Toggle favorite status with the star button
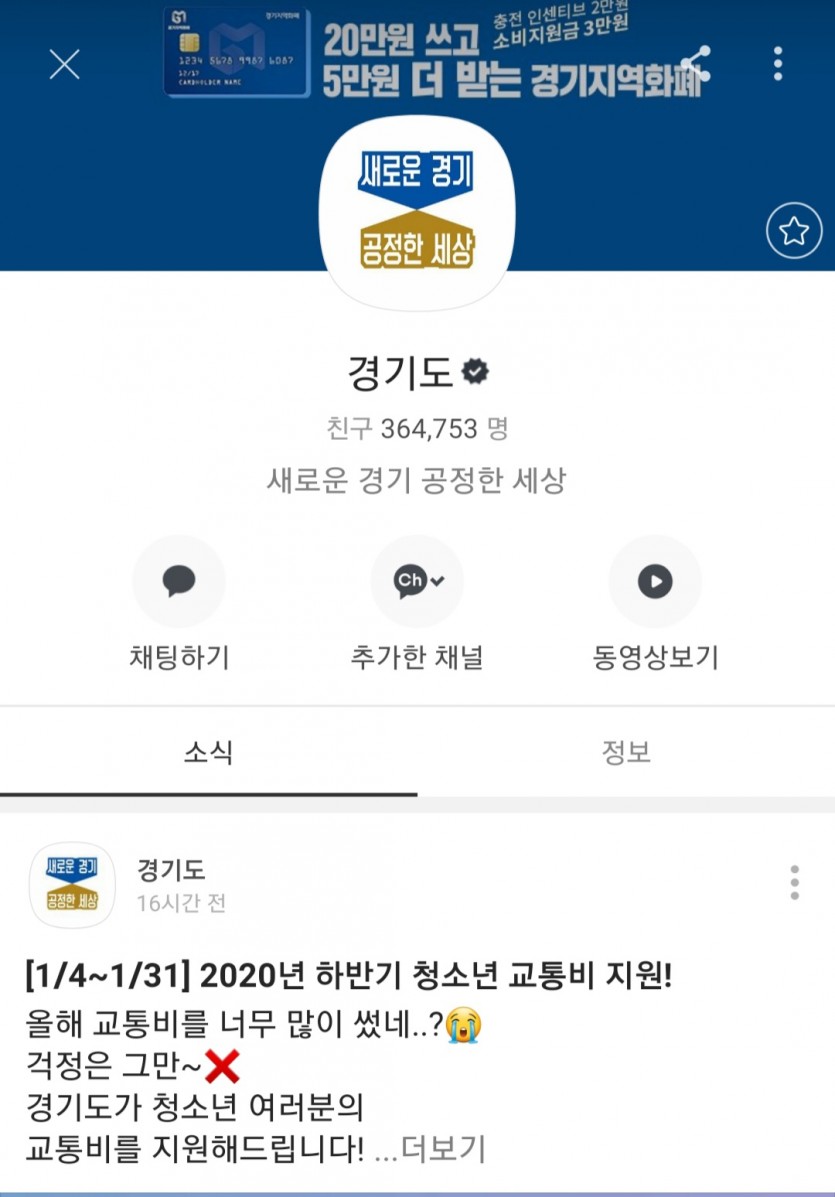 (793, 231)
